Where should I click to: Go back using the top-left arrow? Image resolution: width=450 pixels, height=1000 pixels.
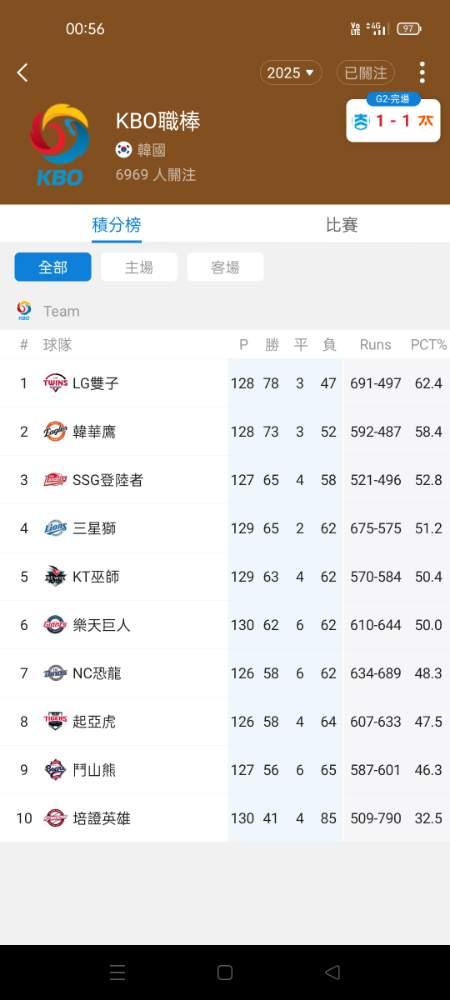(x=22, y=73)
